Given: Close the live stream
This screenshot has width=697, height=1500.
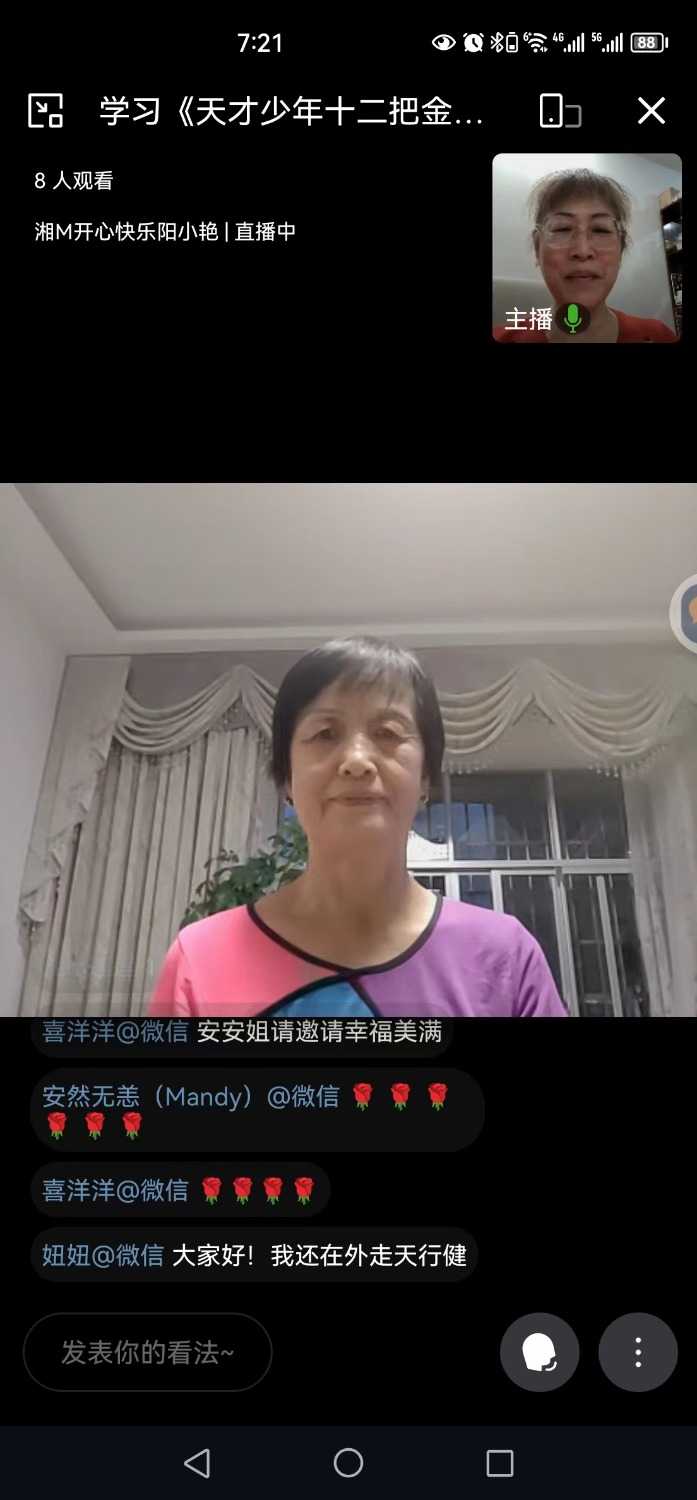Looking at the screenshot, I should point(651,111).
